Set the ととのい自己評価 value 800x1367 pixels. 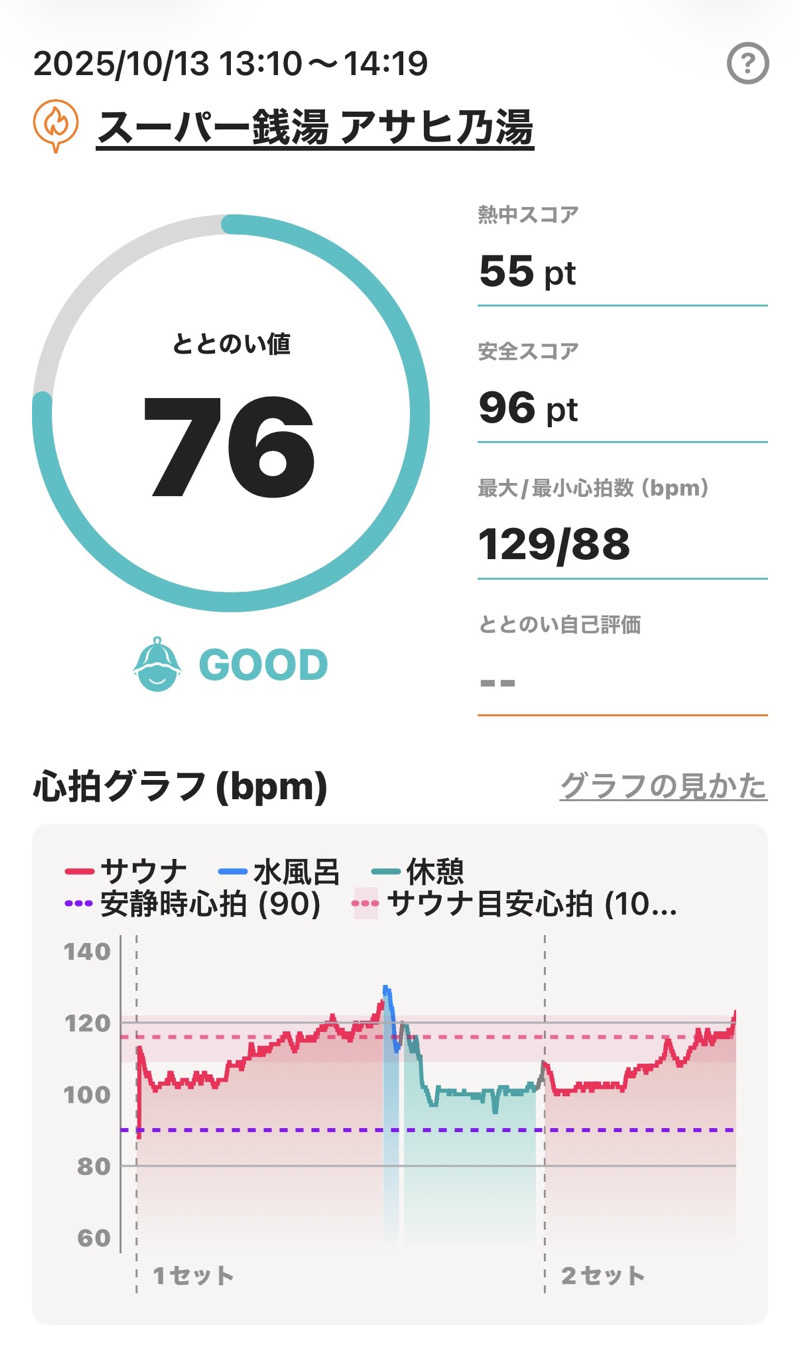[621, 682]
